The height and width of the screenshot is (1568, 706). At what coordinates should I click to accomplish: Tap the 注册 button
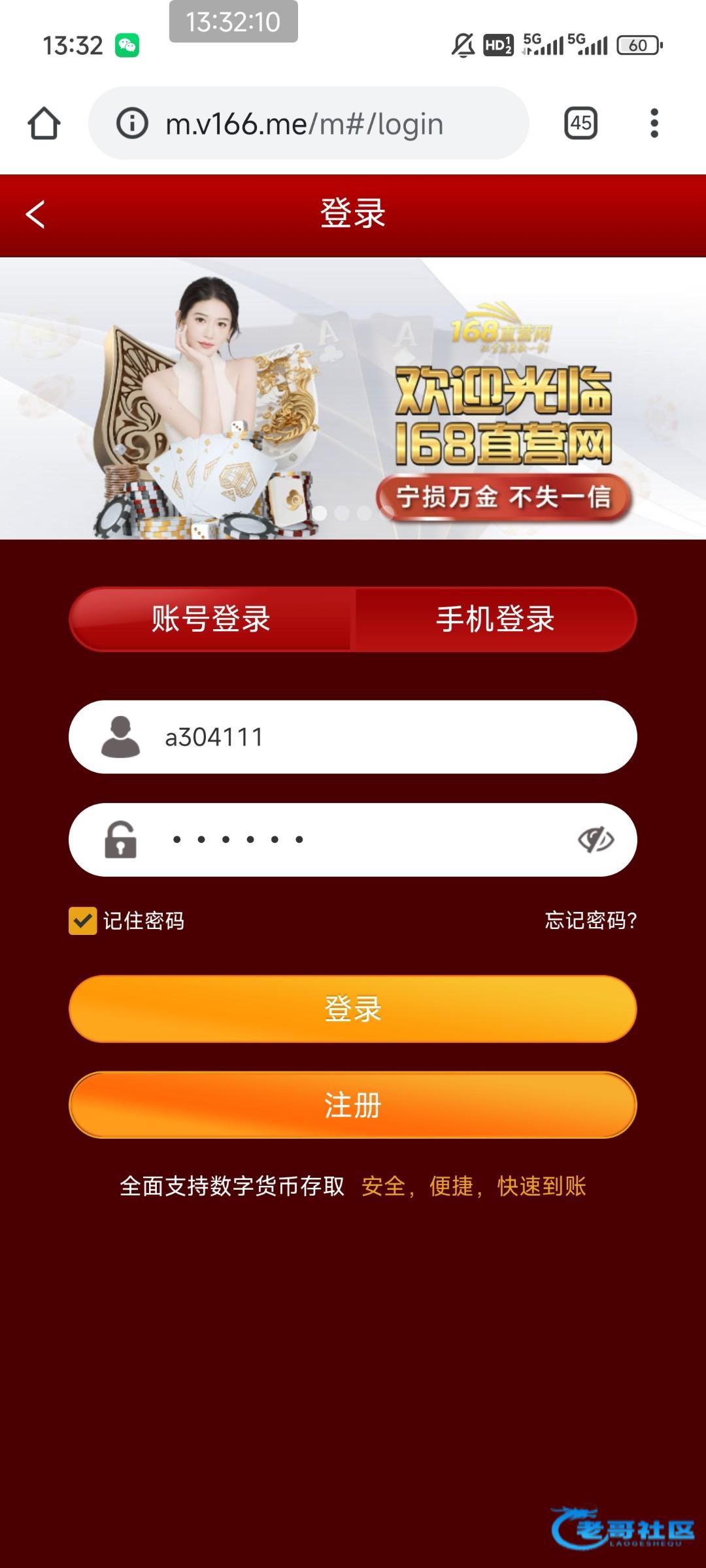(x=353, y=1105)
